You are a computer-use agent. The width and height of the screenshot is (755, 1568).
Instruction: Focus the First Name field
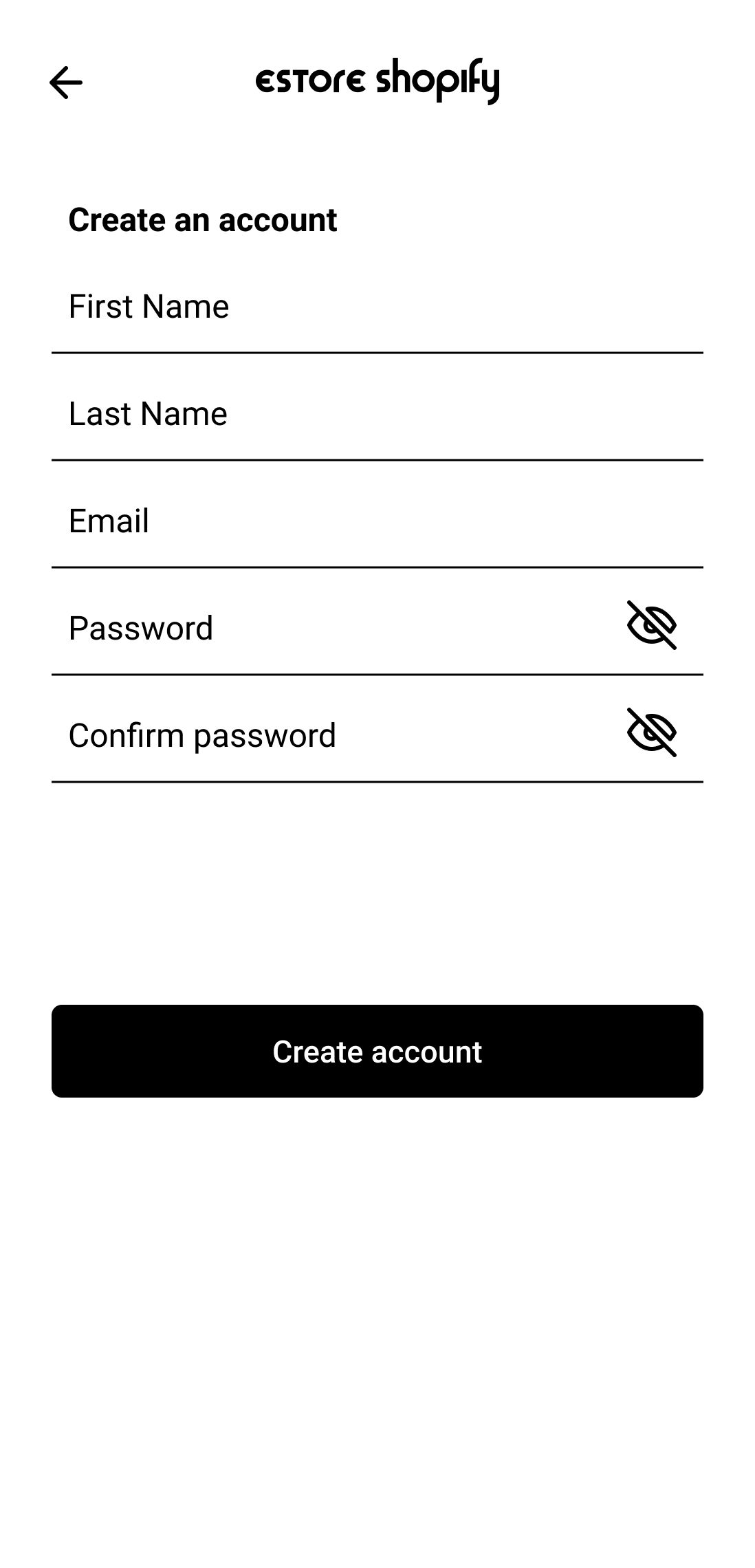pos(377,307)
